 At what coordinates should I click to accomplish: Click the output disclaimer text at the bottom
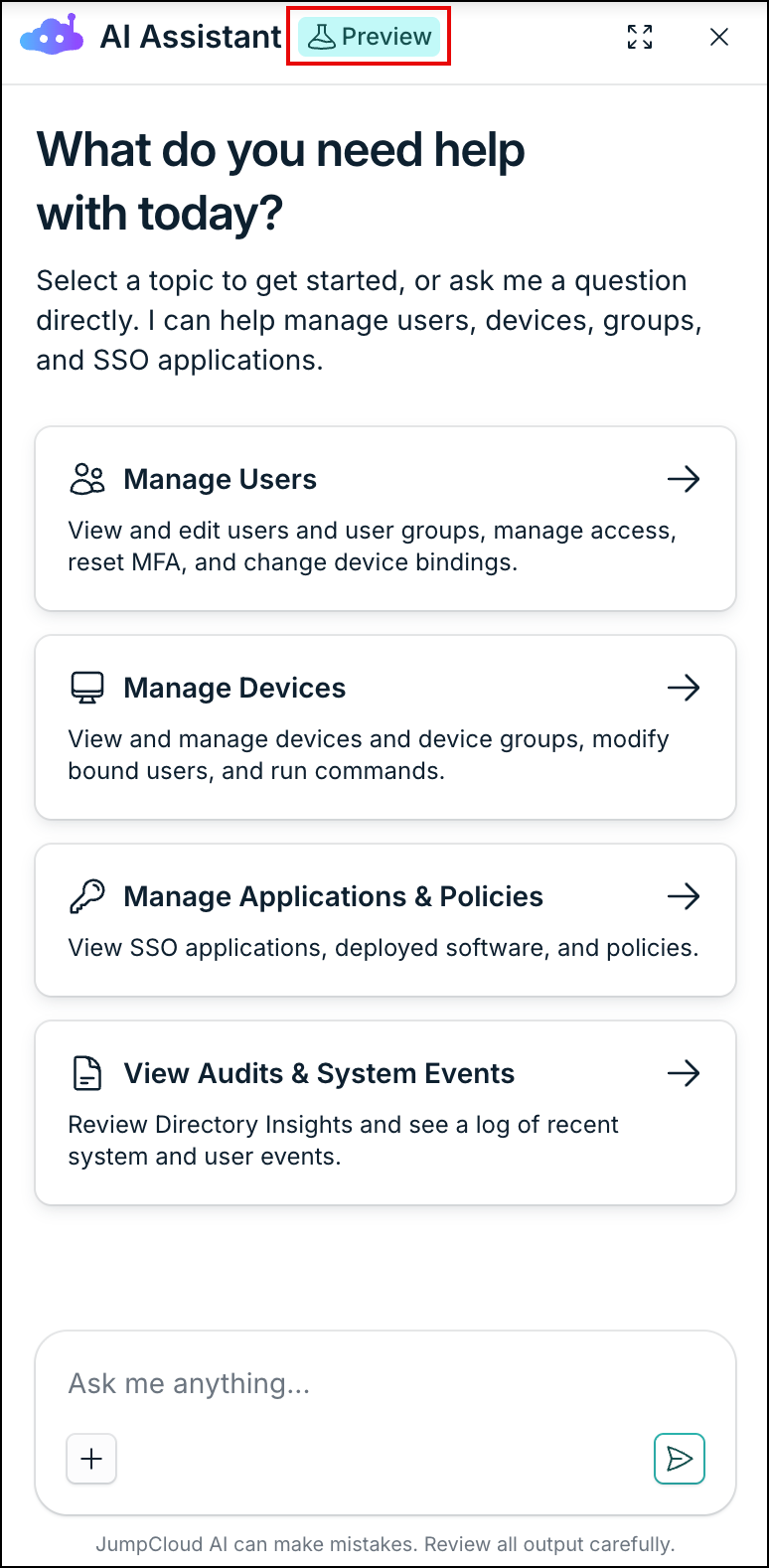[x=384, y=1544]
